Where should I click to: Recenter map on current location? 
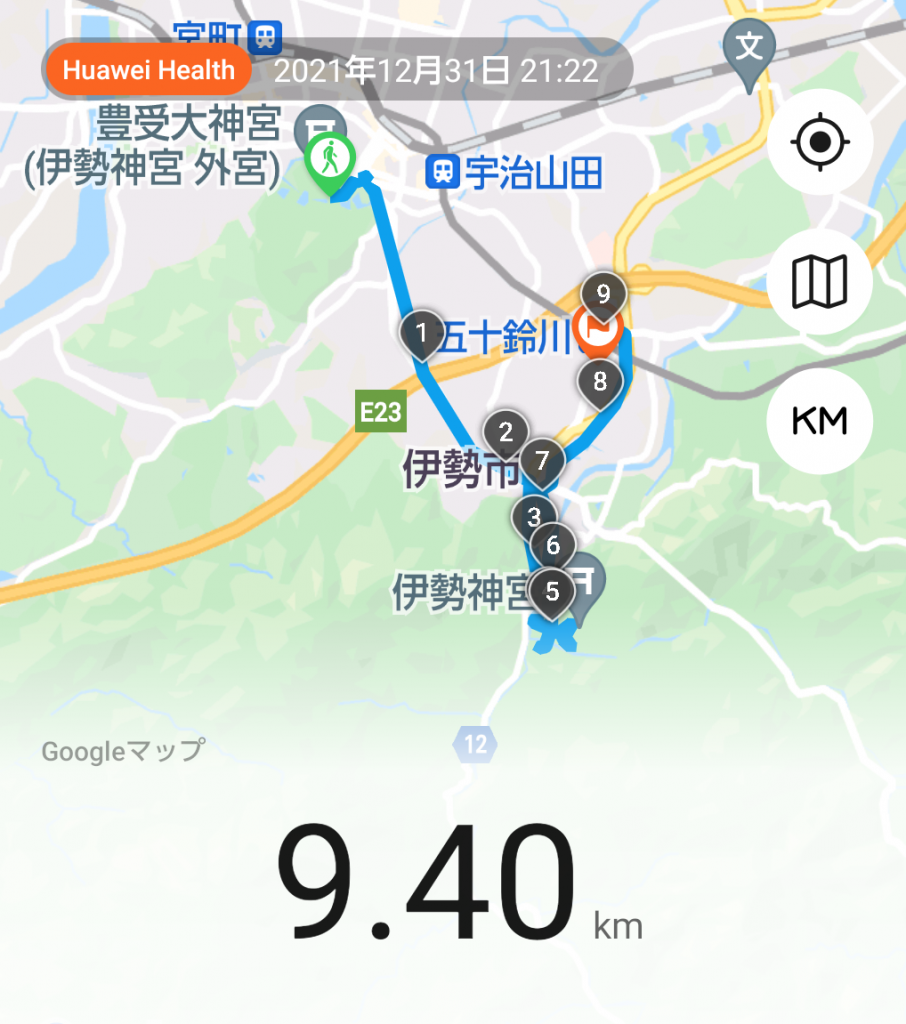coord(819,142)
